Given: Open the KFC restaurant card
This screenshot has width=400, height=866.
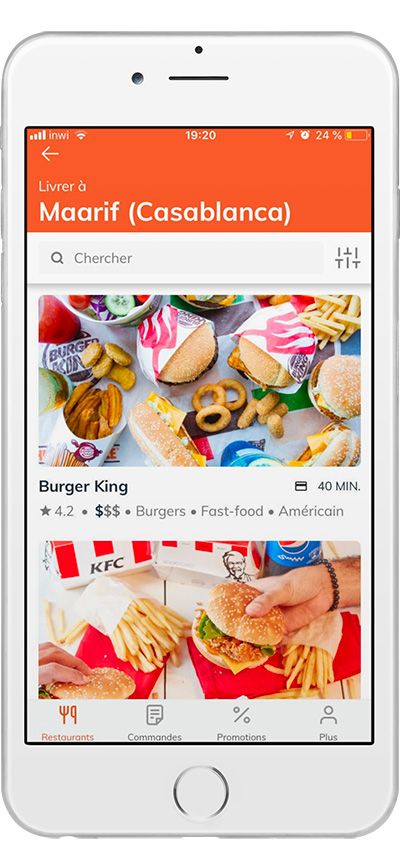Looking at the screenshot, I should tap(199, 620).
